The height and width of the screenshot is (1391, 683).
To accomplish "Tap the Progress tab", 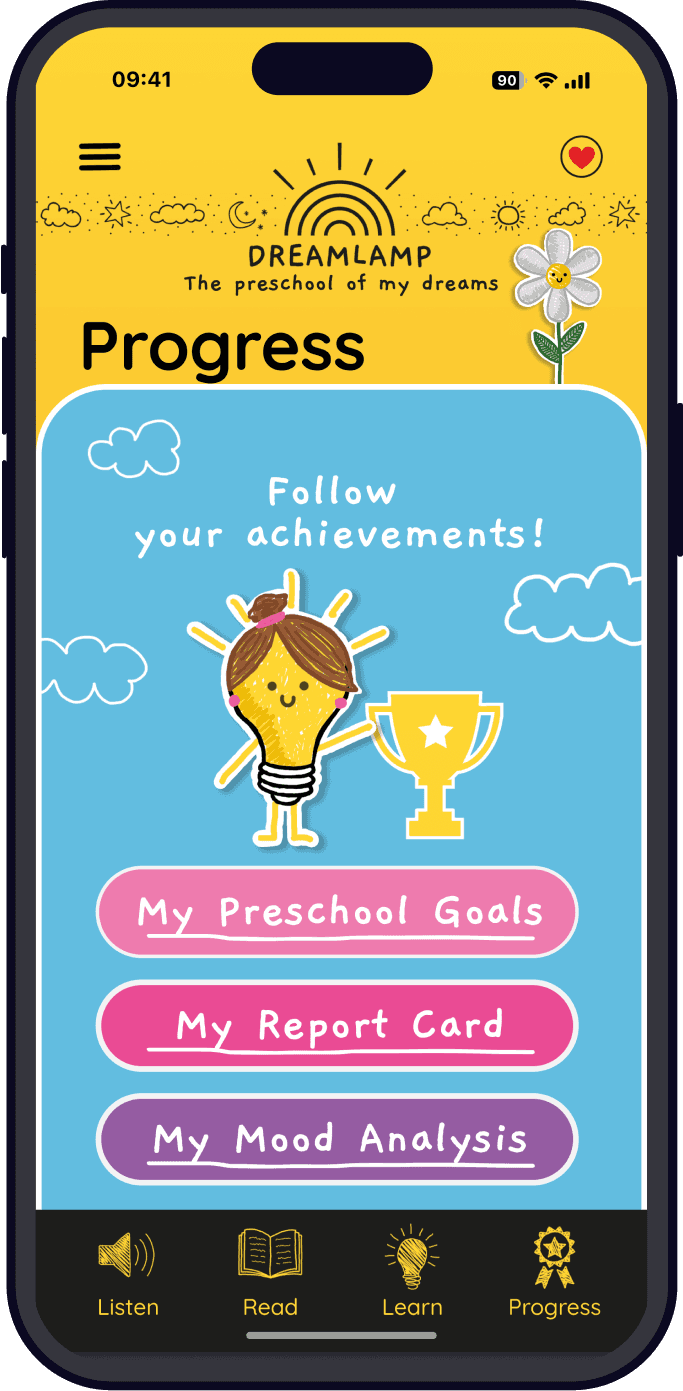I will click(554, 1273).
